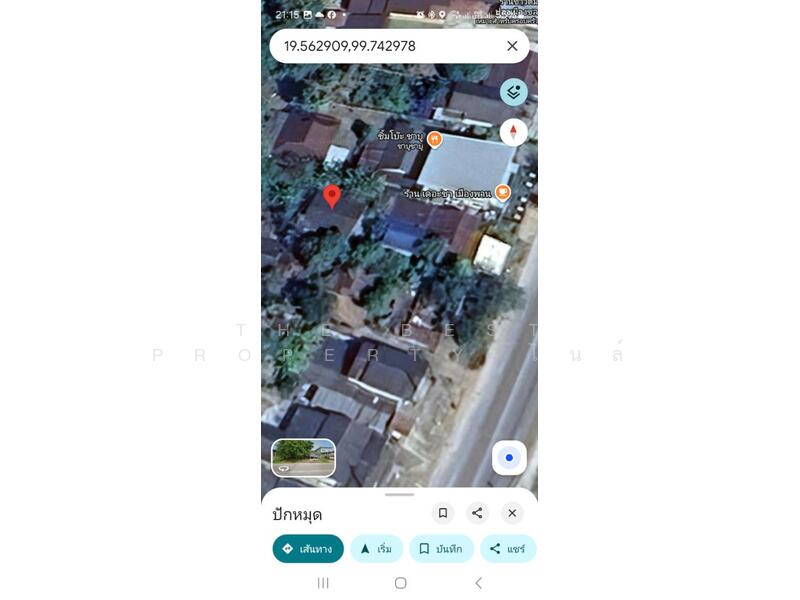Expand the bottom sheet handle

[399, 494]
